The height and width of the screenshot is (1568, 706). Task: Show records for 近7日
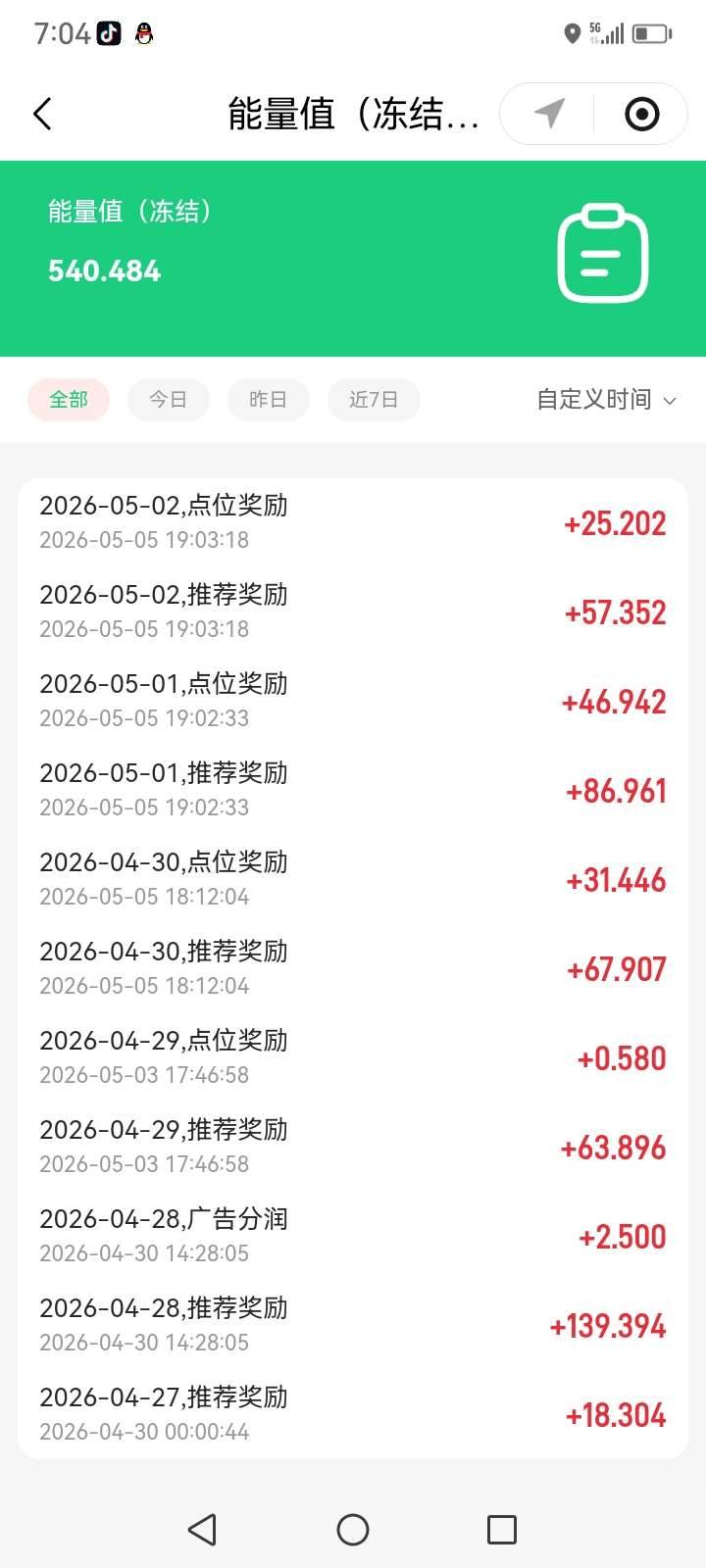(x=374, y=400)
